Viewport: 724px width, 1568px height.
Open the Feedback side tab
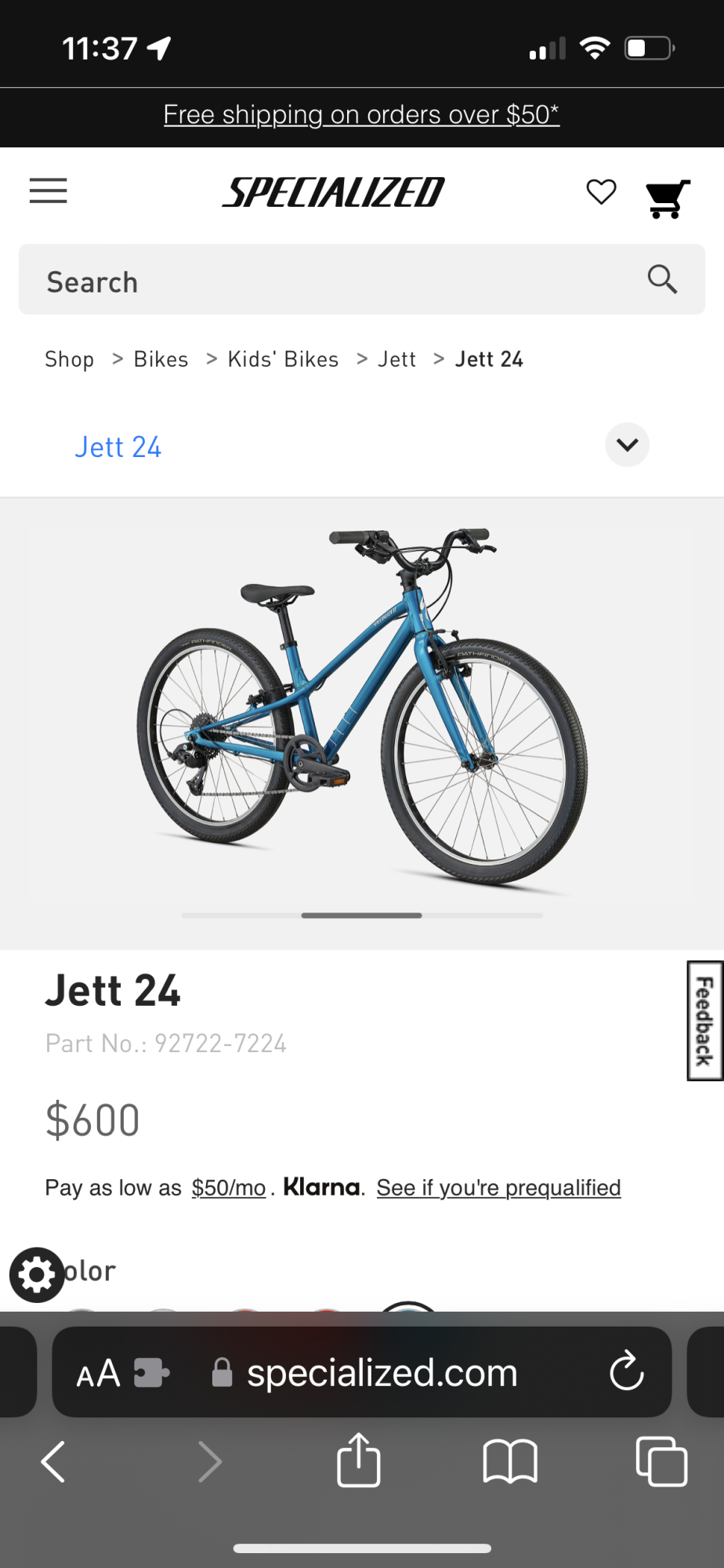(704, 1021)
